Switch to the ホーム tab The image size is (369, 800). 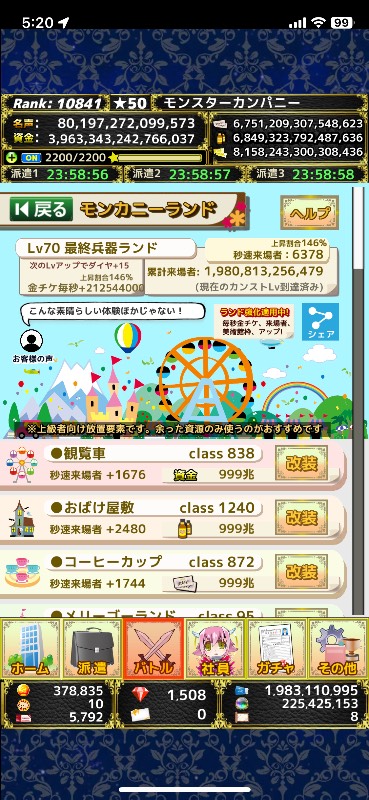(31, 648)
